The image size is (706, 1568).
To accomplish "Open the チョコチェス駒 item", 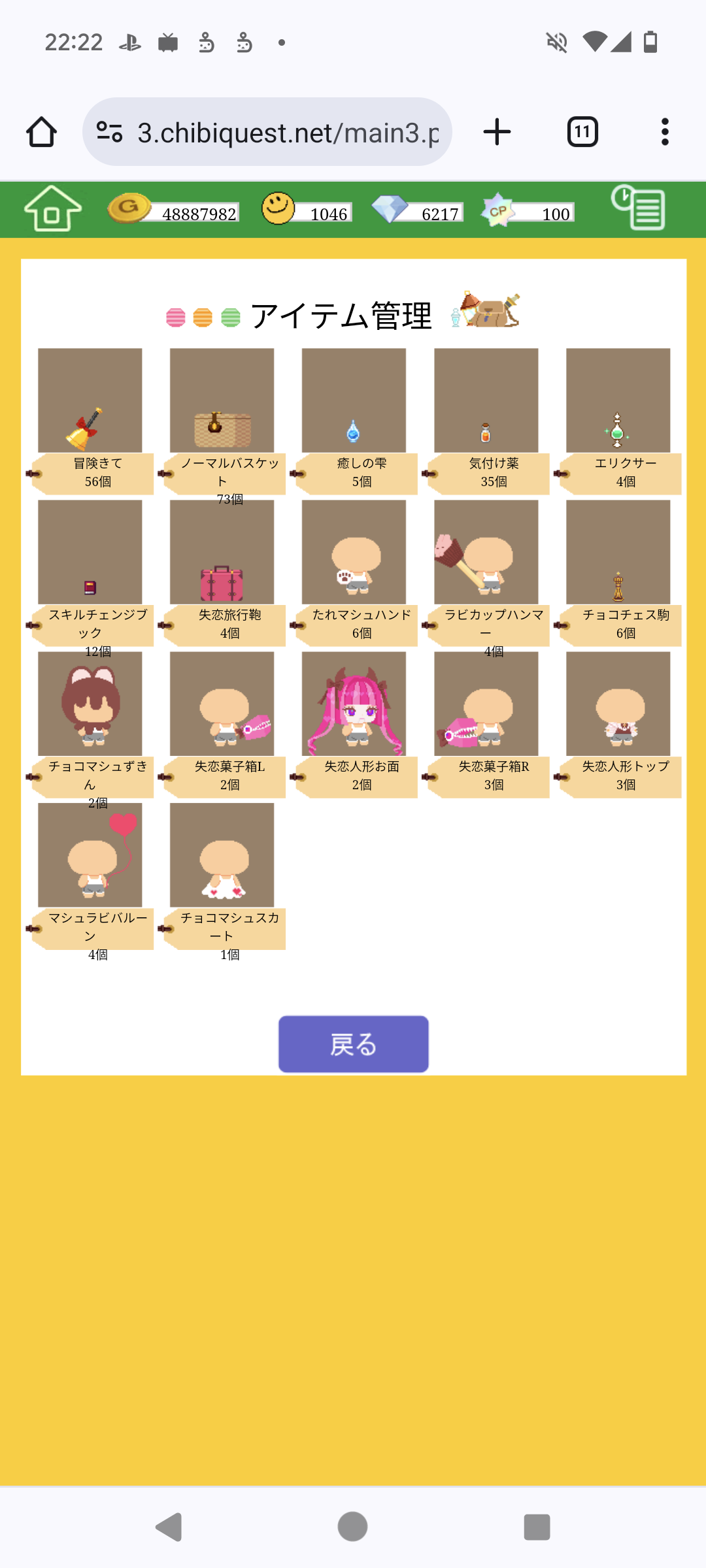I will (618, 553).
